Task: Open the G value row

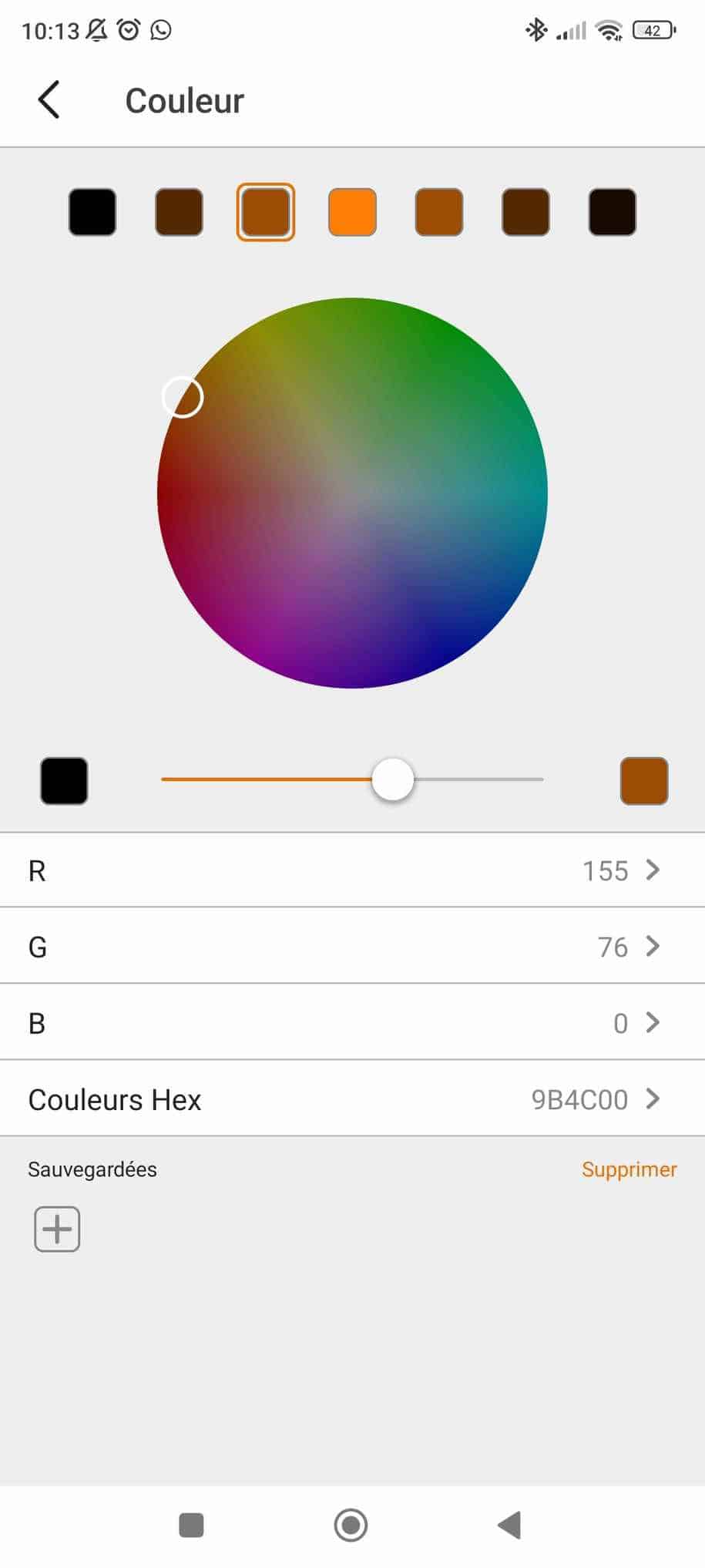Action: (x=352, y=946)
